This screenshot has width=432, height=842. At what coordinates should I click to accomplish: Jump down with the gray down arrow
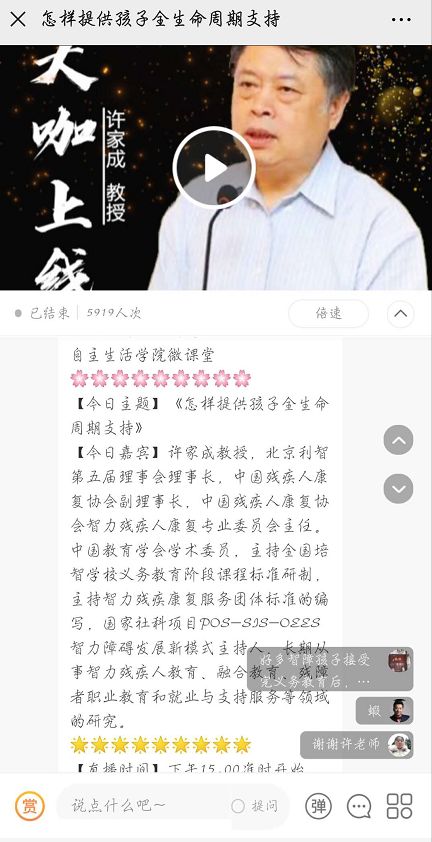(x=398, y=489)
